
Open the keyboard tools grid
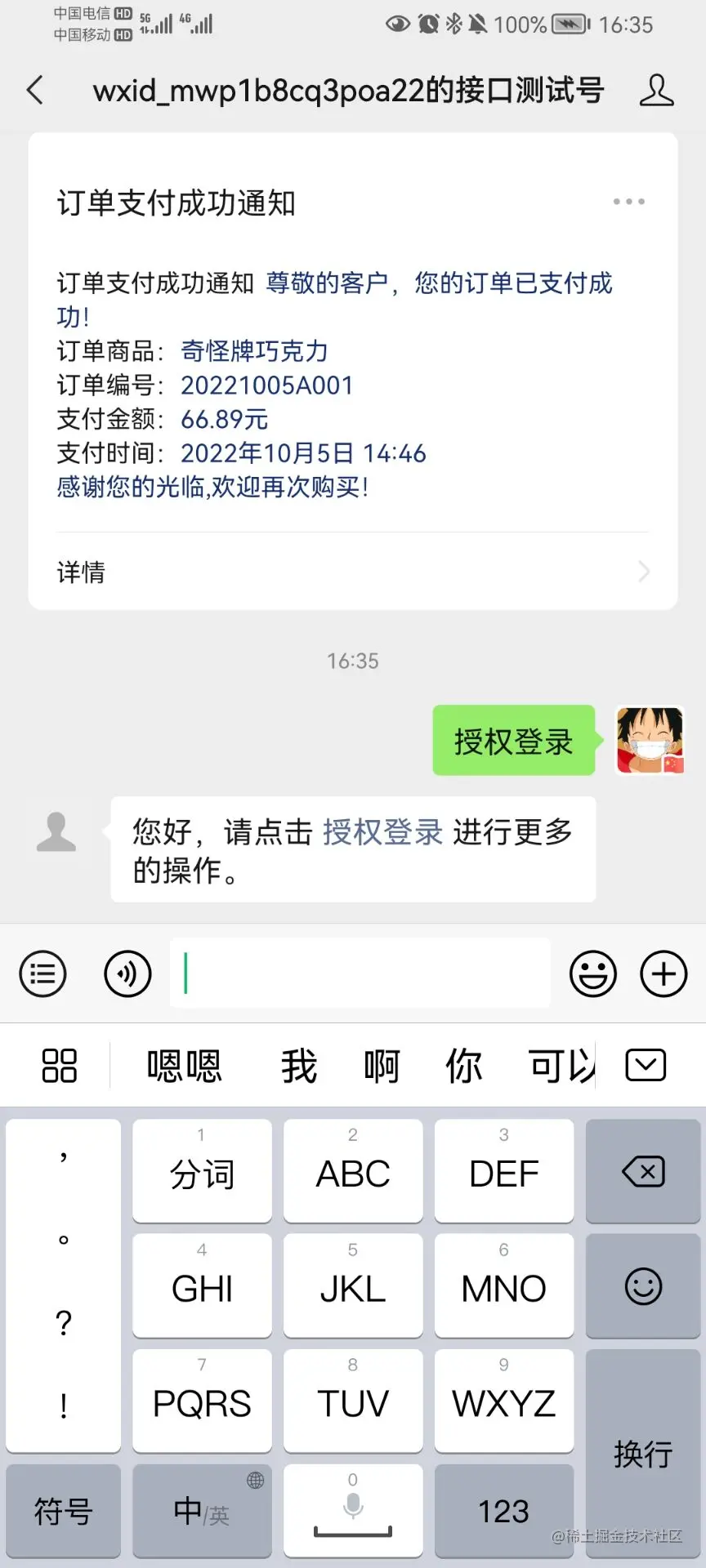[59, 1066]
